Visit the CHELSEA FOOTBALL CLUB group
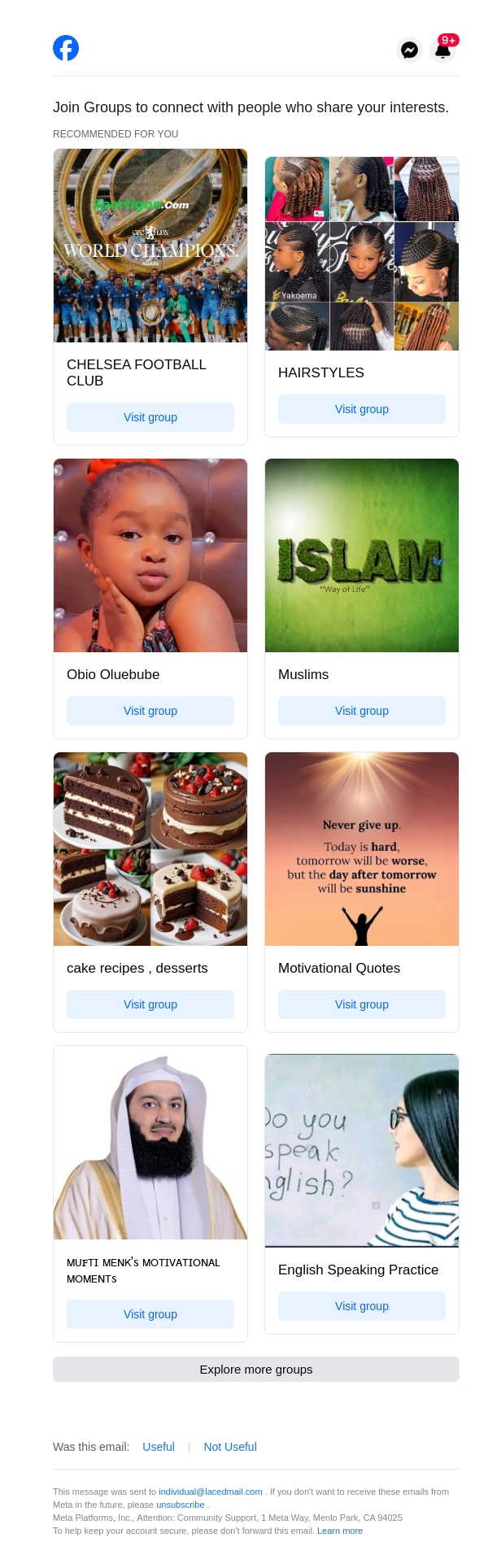Image resolution: width=488 pixels, height=1568 pixels. (150, 417)
